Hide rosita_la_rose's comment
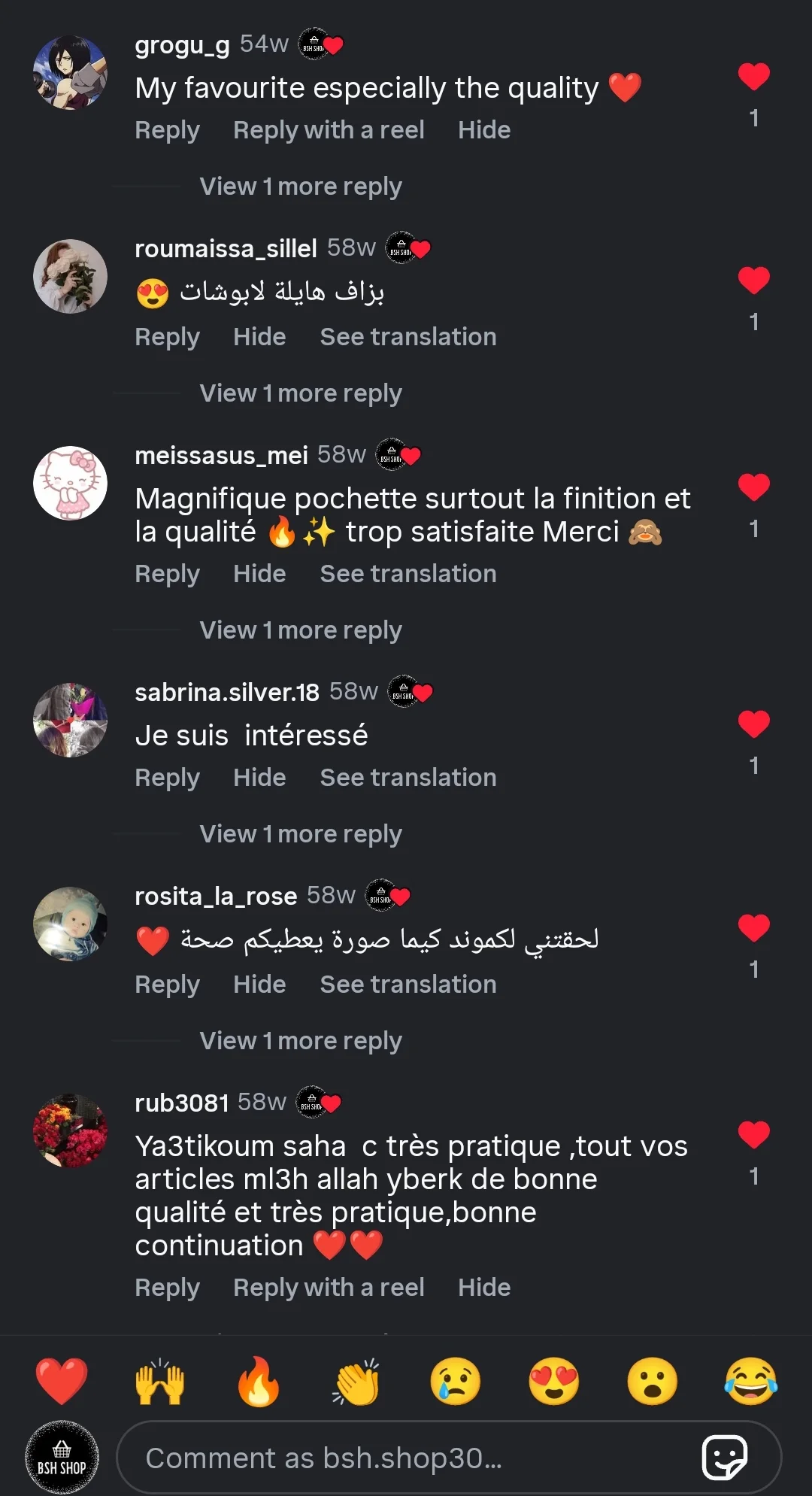 (259, 985)
